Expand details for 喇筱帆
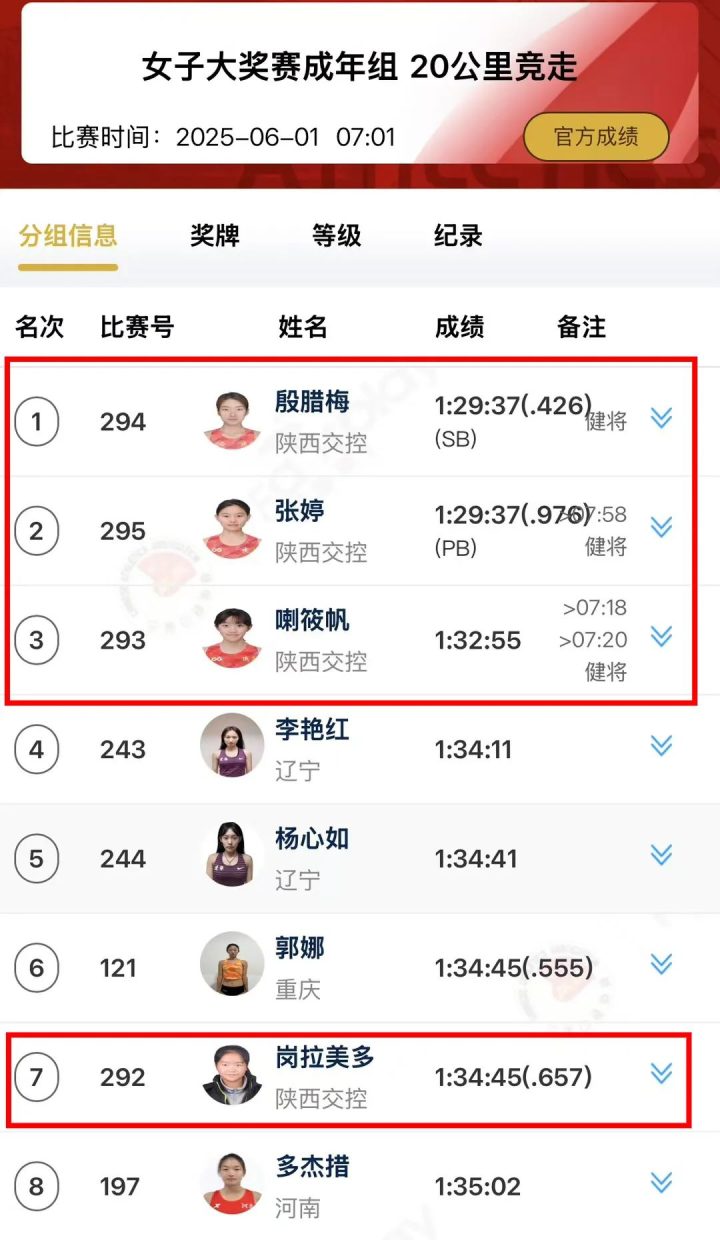The height and width of the screenshot is (1240, 720). (x=661, y=636)
